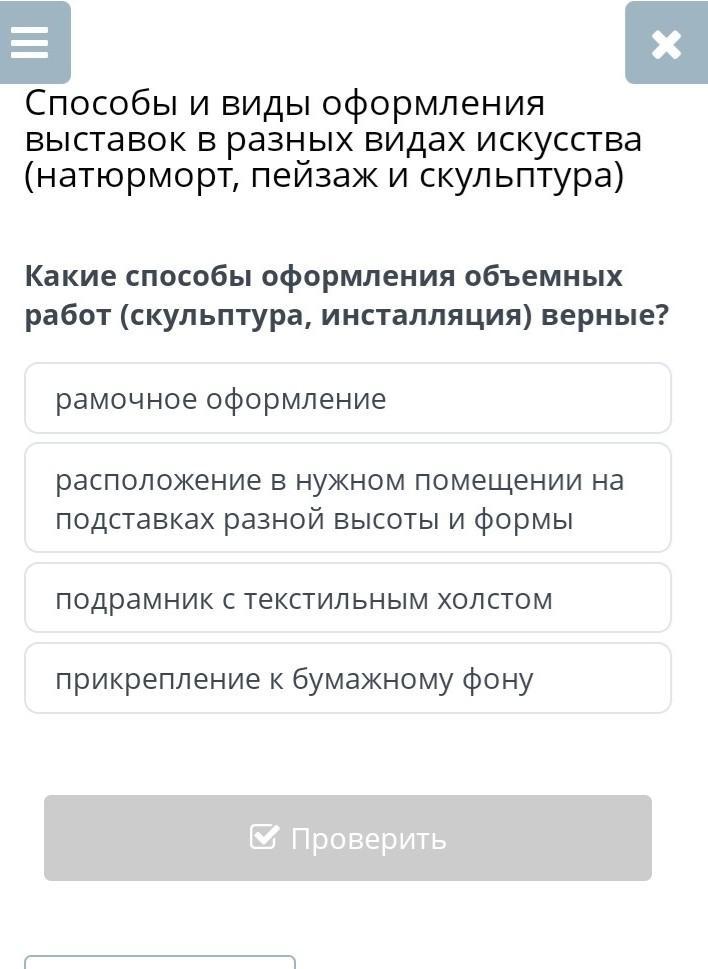This screenshot has height=969, width=708.
Task: Open the hamburger menu
Action: pos(31,42)
